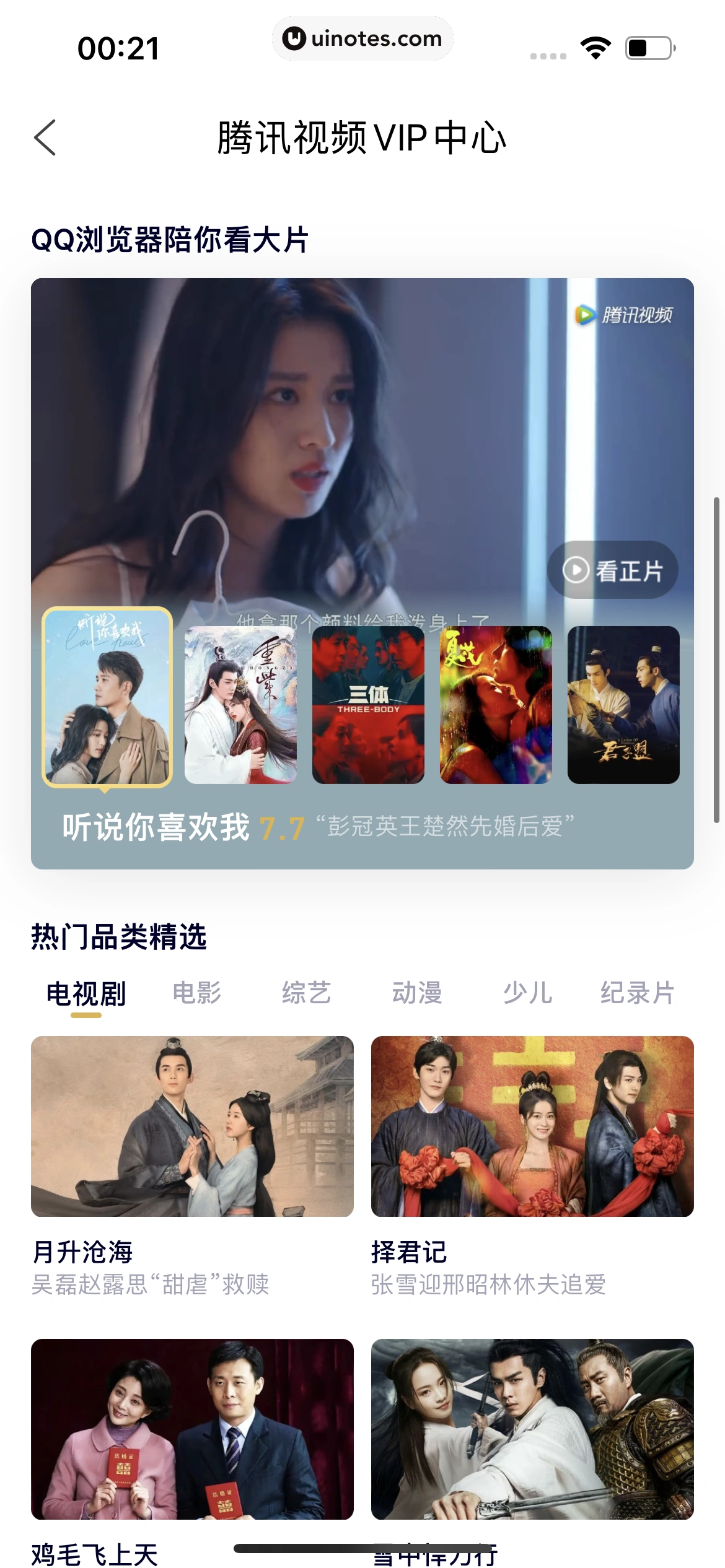Image resolution: width=725 pixels, height=1568 pixels.
Task: Select the 重紫 poster thumbnail
Action: [x=240, y=705]
